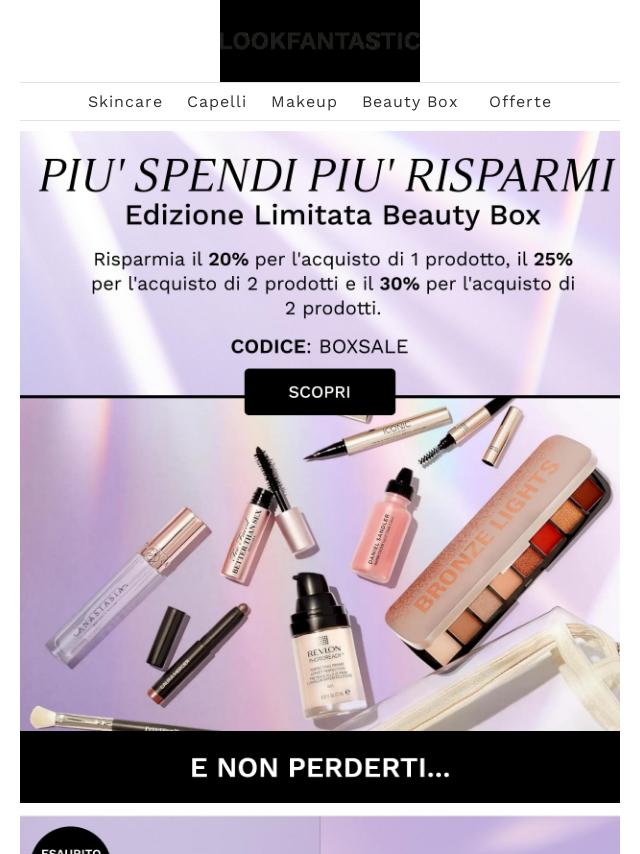Screen dimensions: 640x854
Task: Tap the SCOPRI button
Action: pyautogui.click(x=320, y=392)
